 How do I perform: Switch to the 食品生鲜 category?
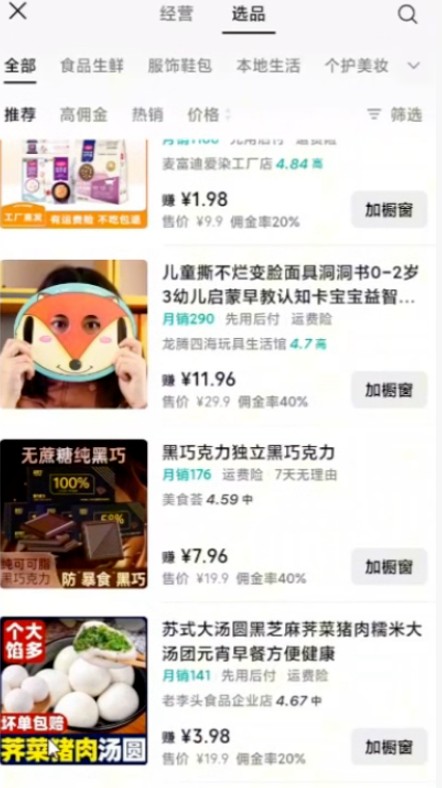coord(92,65)
